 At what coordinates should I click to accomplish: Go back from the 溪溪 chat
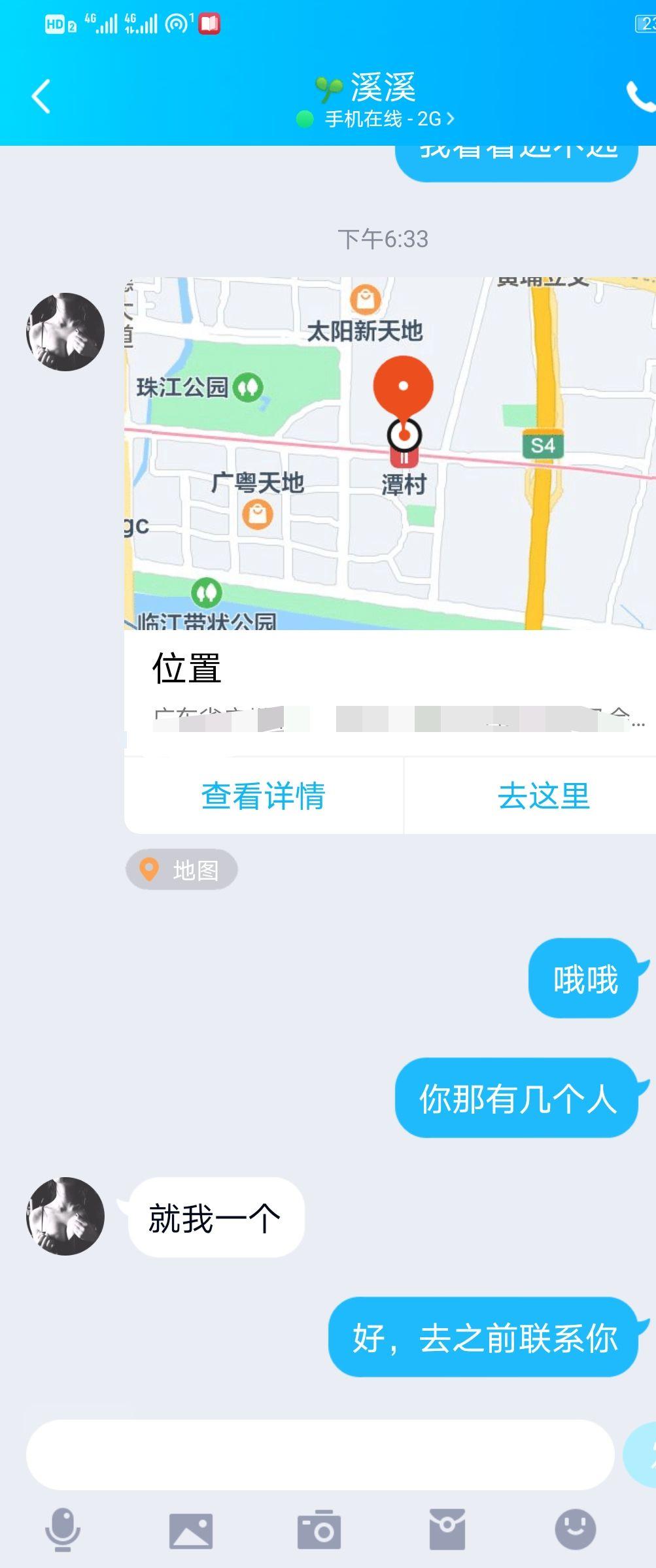tap(41, 97)
